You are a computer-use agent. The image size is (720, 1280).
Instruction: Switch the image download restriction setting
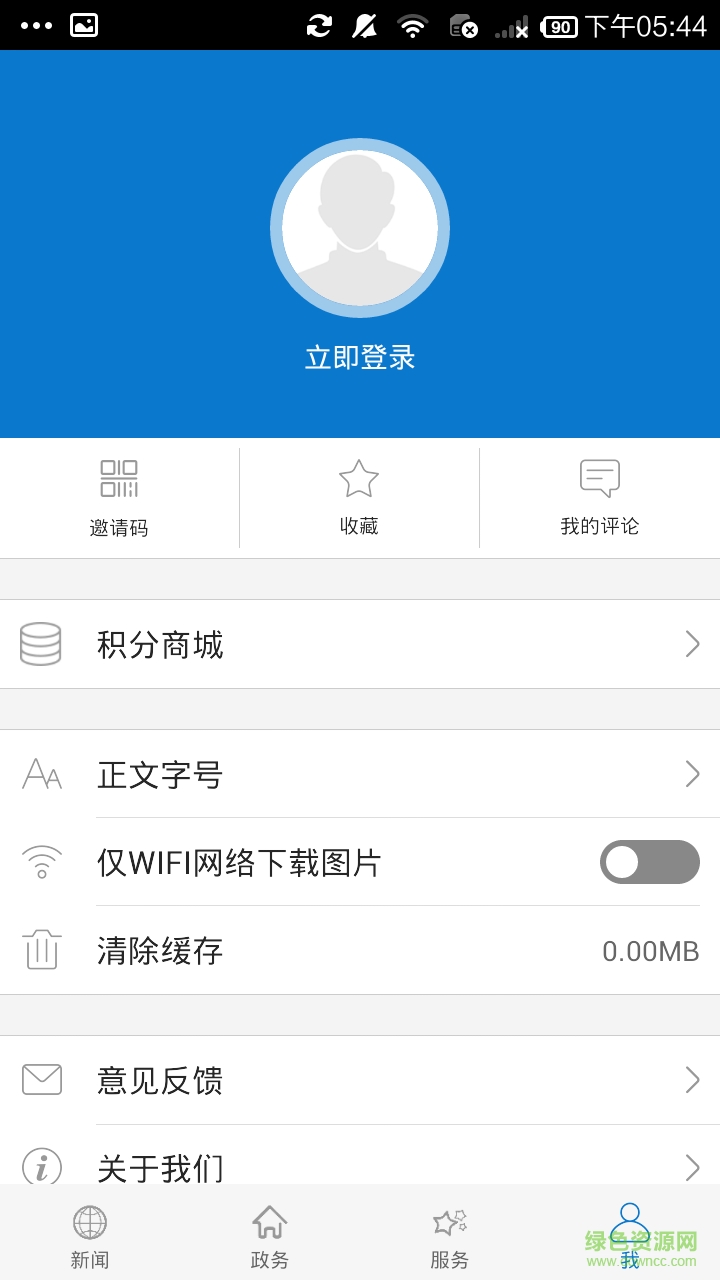(649, 862)
